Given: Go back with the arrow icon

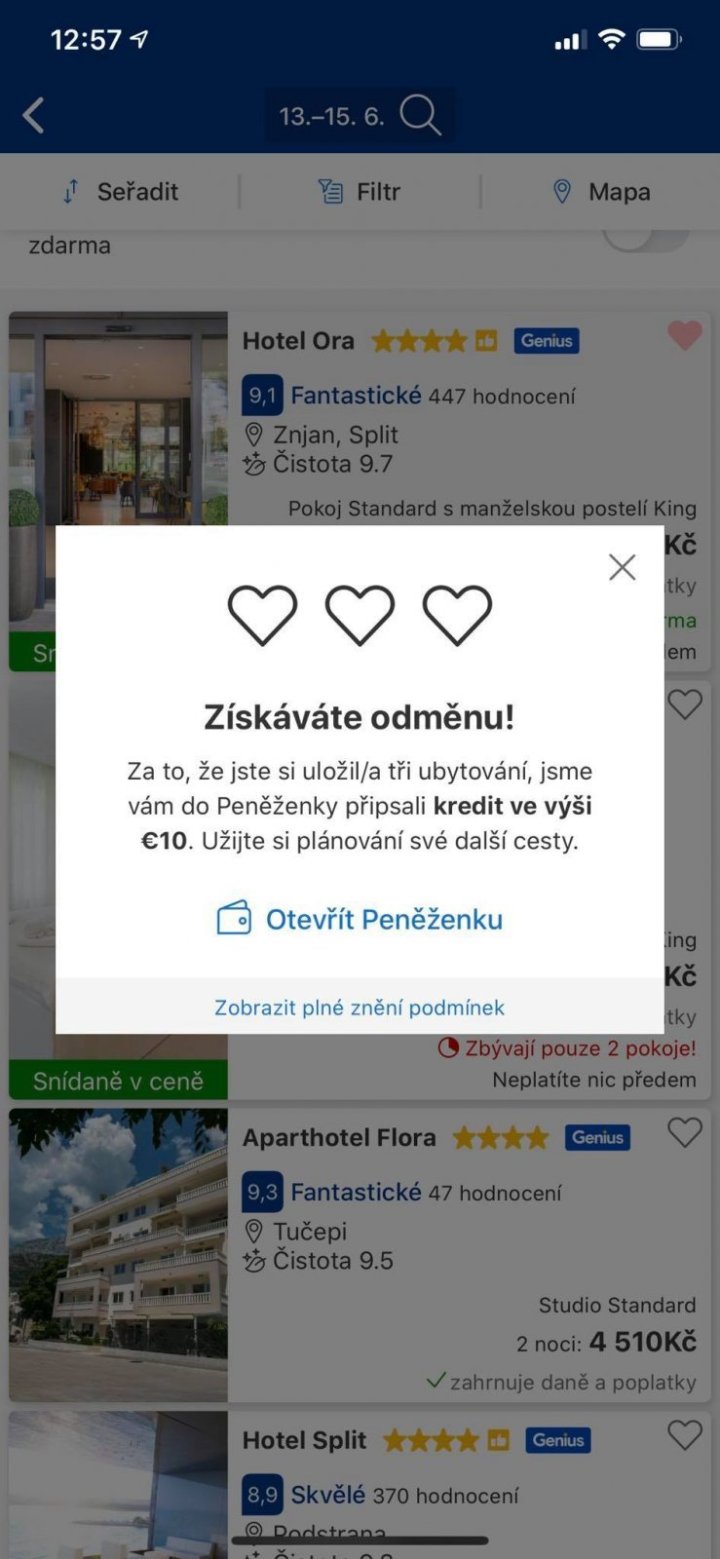Looking at the screenshot, I should [34, 116].
